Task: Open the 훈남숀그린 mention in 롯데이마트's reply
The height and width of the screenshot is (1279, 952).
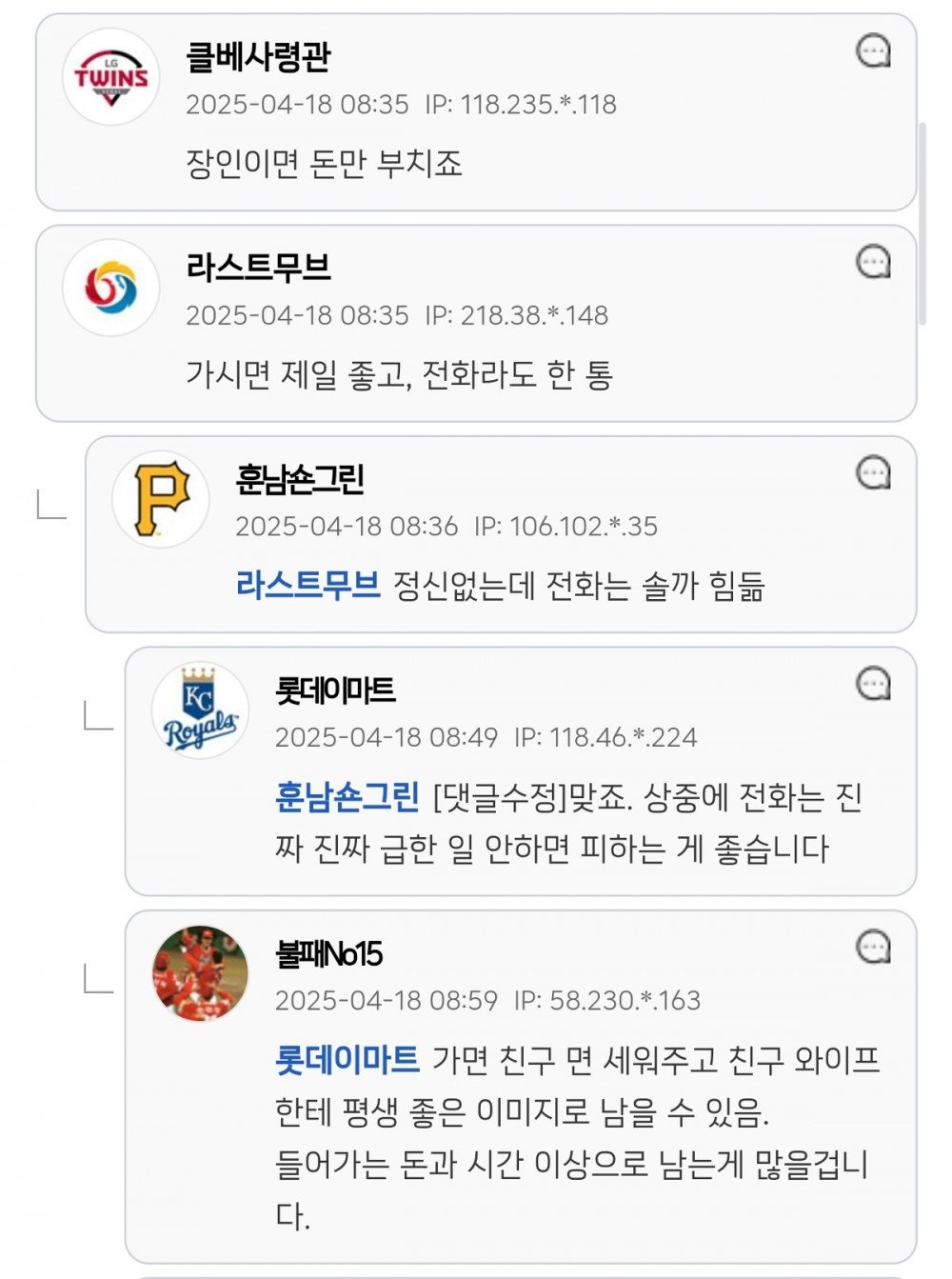Action: coord(347,796)
